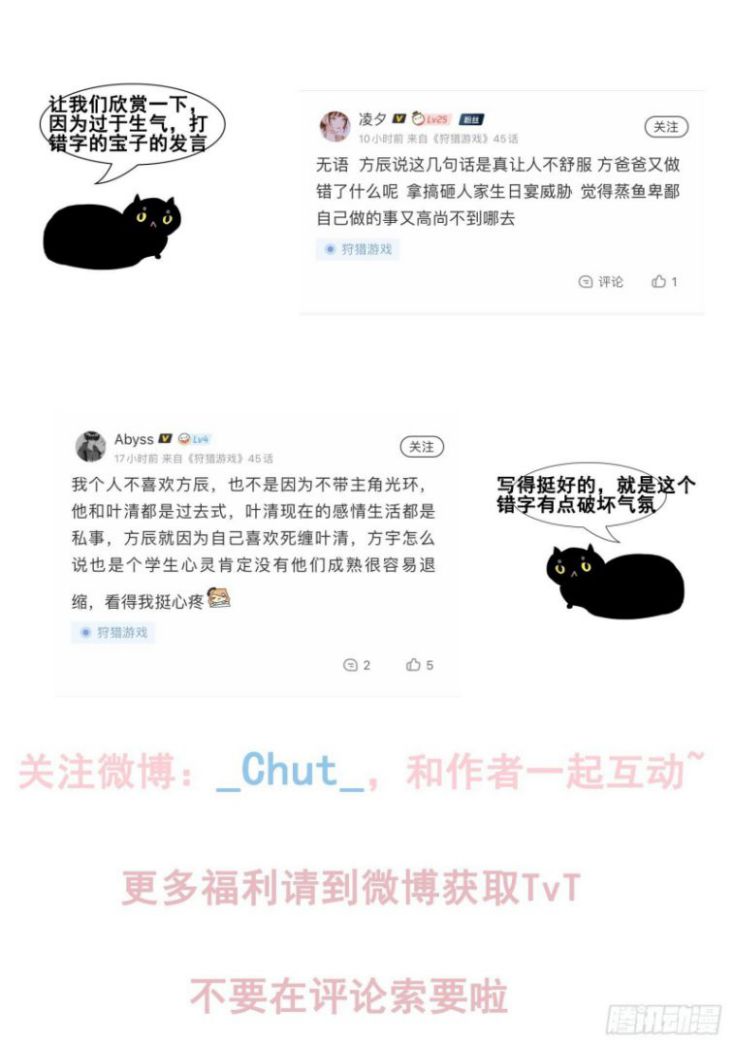Click username Abyss to view profile
This screenshot has width=732, height=1045.
(x=136, y=438)
